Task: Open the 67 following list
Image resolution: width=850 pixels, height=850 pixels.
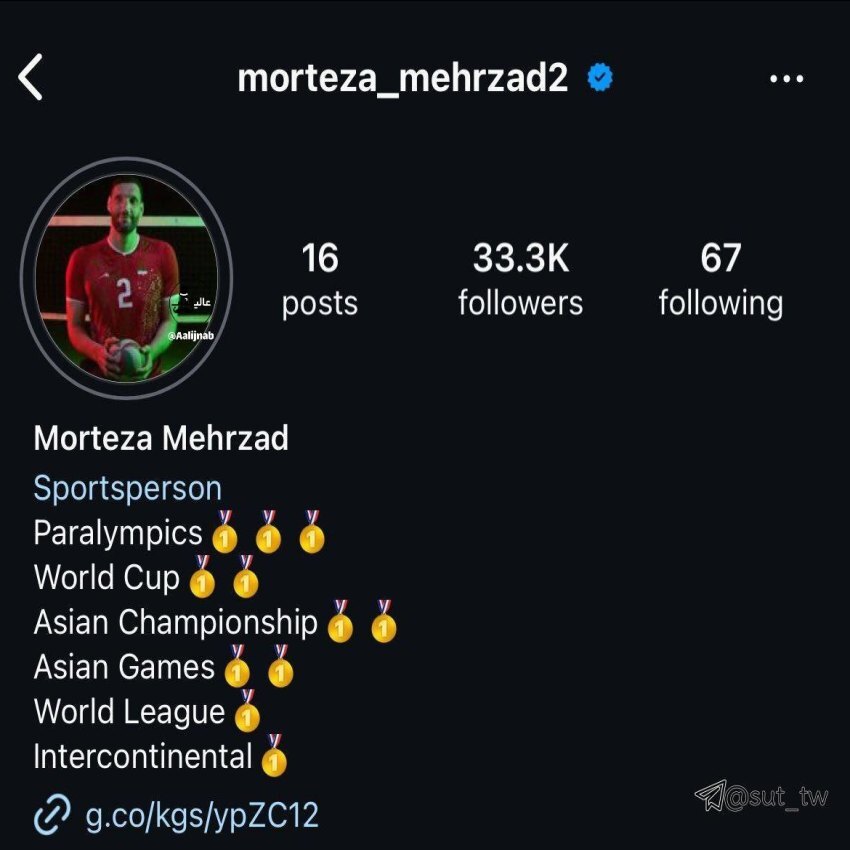Action: click(720, 280)
